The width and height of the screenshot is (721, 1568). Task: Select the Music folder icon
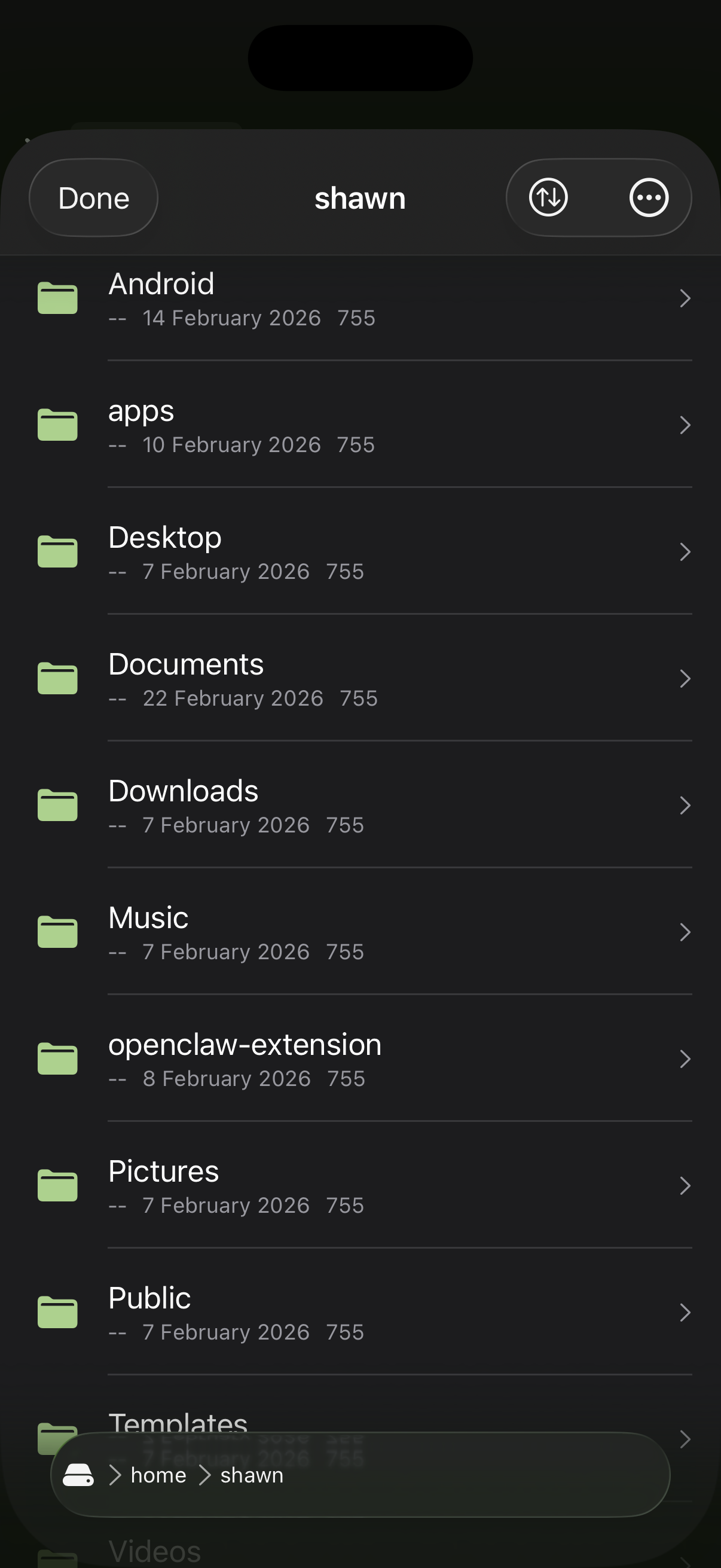(x=58, y=932)
